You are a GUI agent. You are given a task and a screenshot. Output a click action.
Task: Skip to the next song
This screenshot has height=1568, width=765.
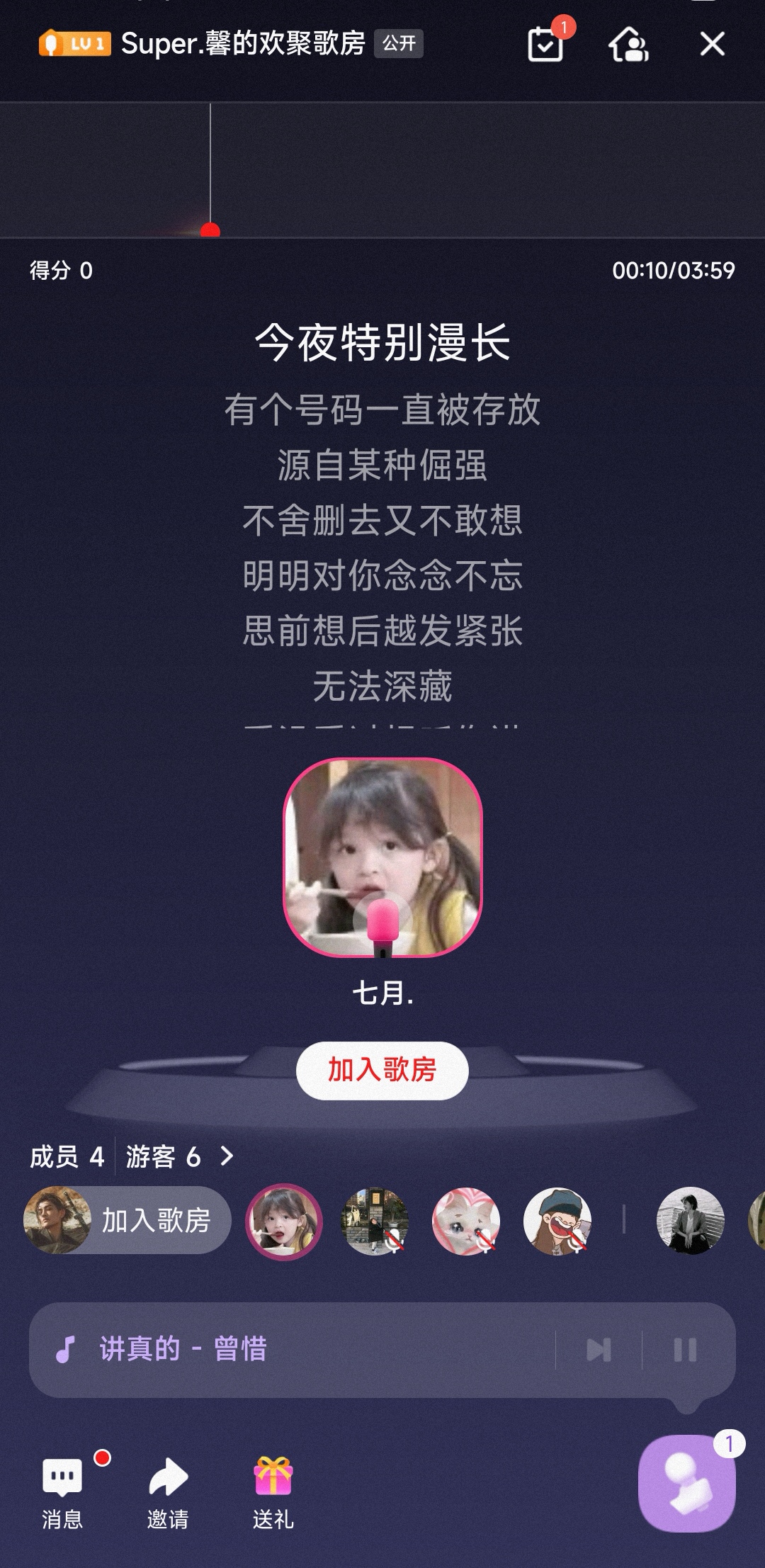click(599, 1350)
